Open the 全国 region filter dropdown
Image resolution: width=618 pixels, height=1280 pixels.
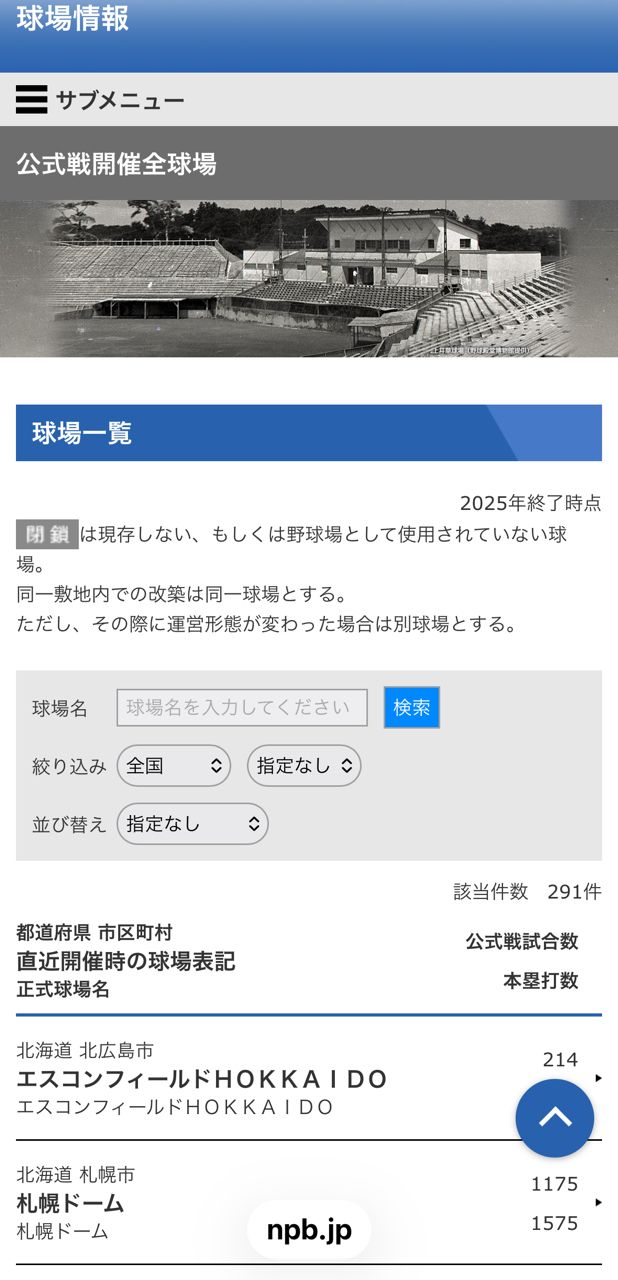pyautogui.click(x=174, y=766)
